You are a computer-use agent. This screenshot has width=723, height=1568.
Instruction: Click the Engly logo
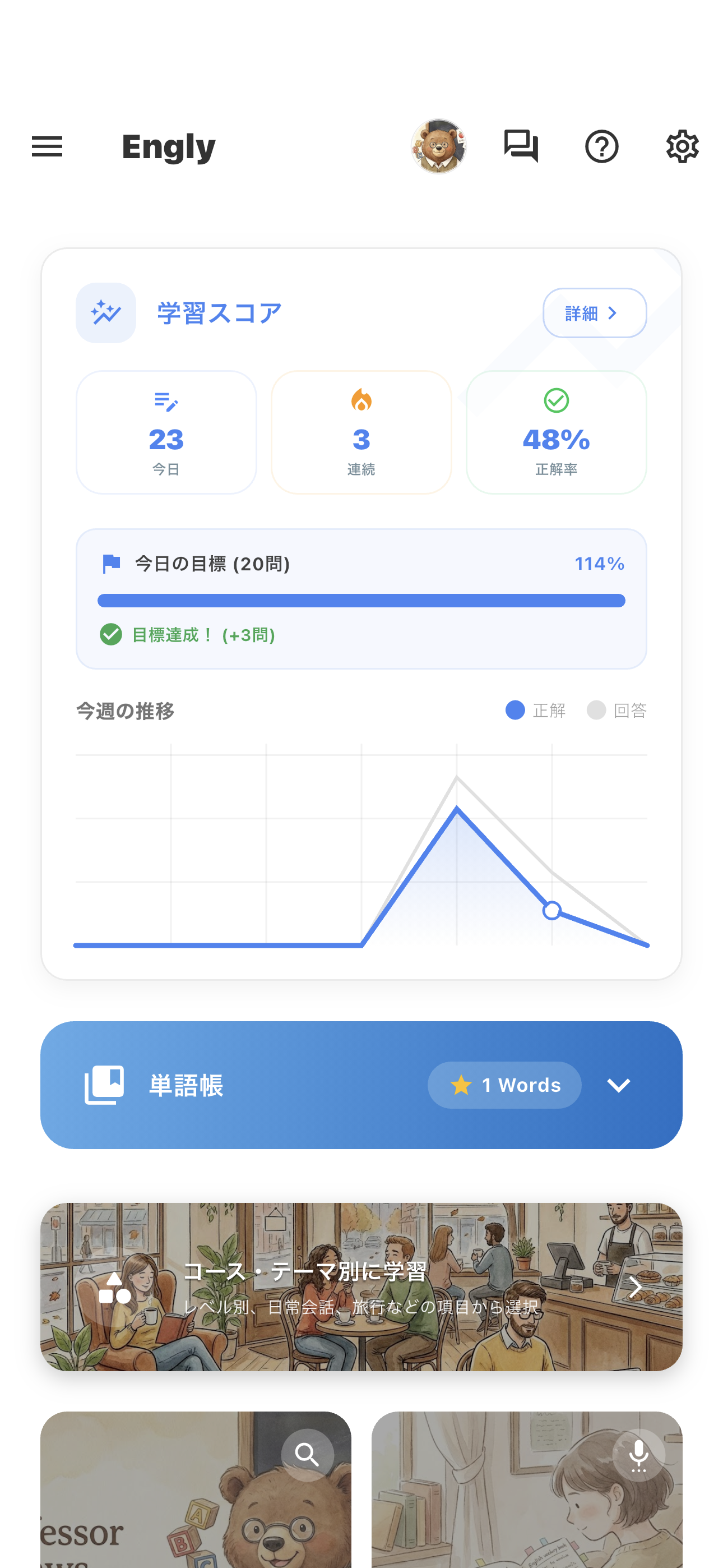(169, 146)
